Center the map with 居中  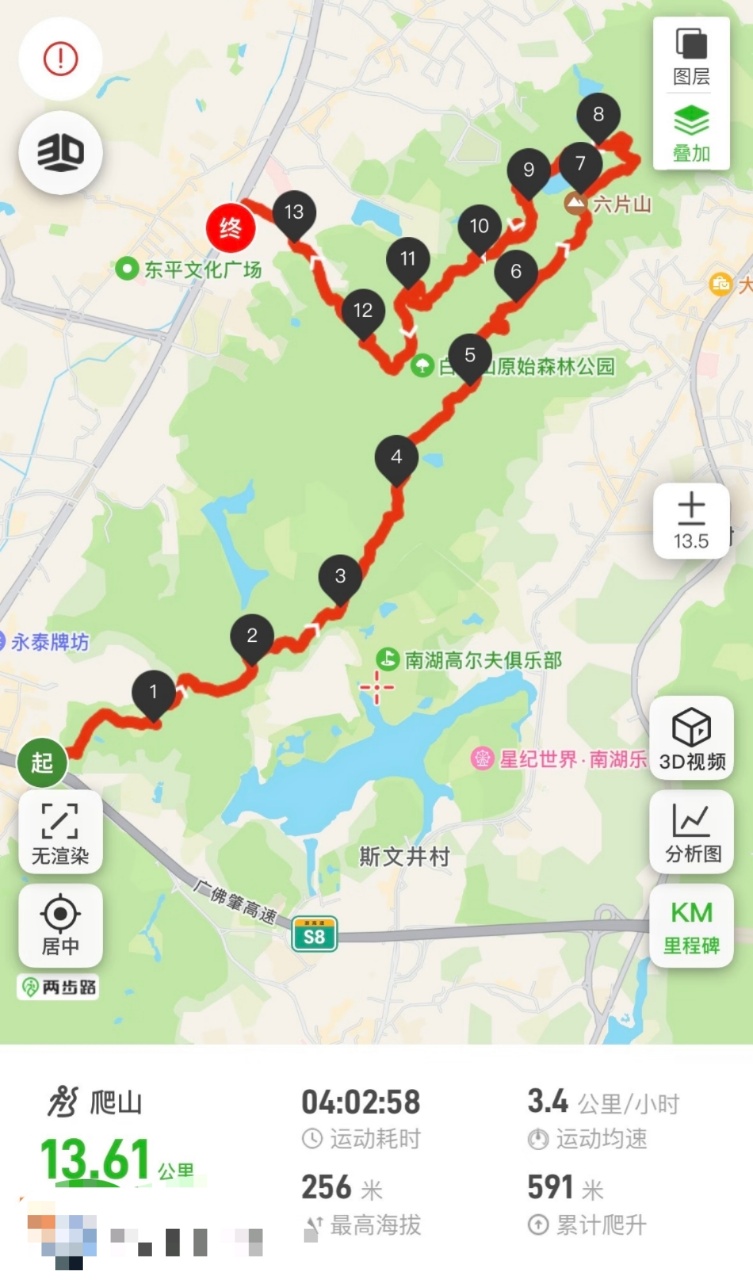[60, 925]
